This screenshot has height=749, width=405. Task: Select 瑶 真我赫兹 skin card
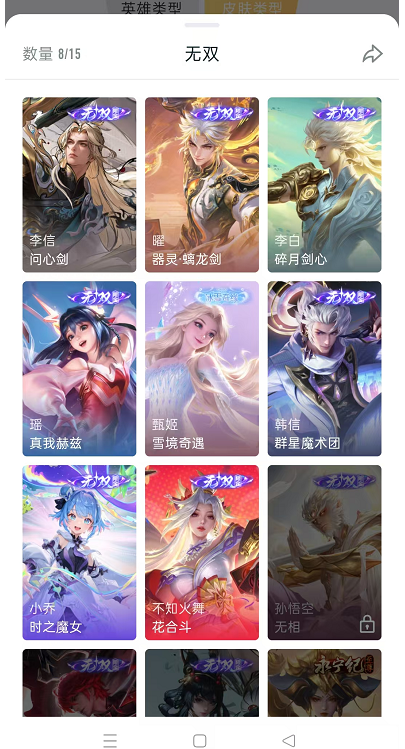pos(79,369)
